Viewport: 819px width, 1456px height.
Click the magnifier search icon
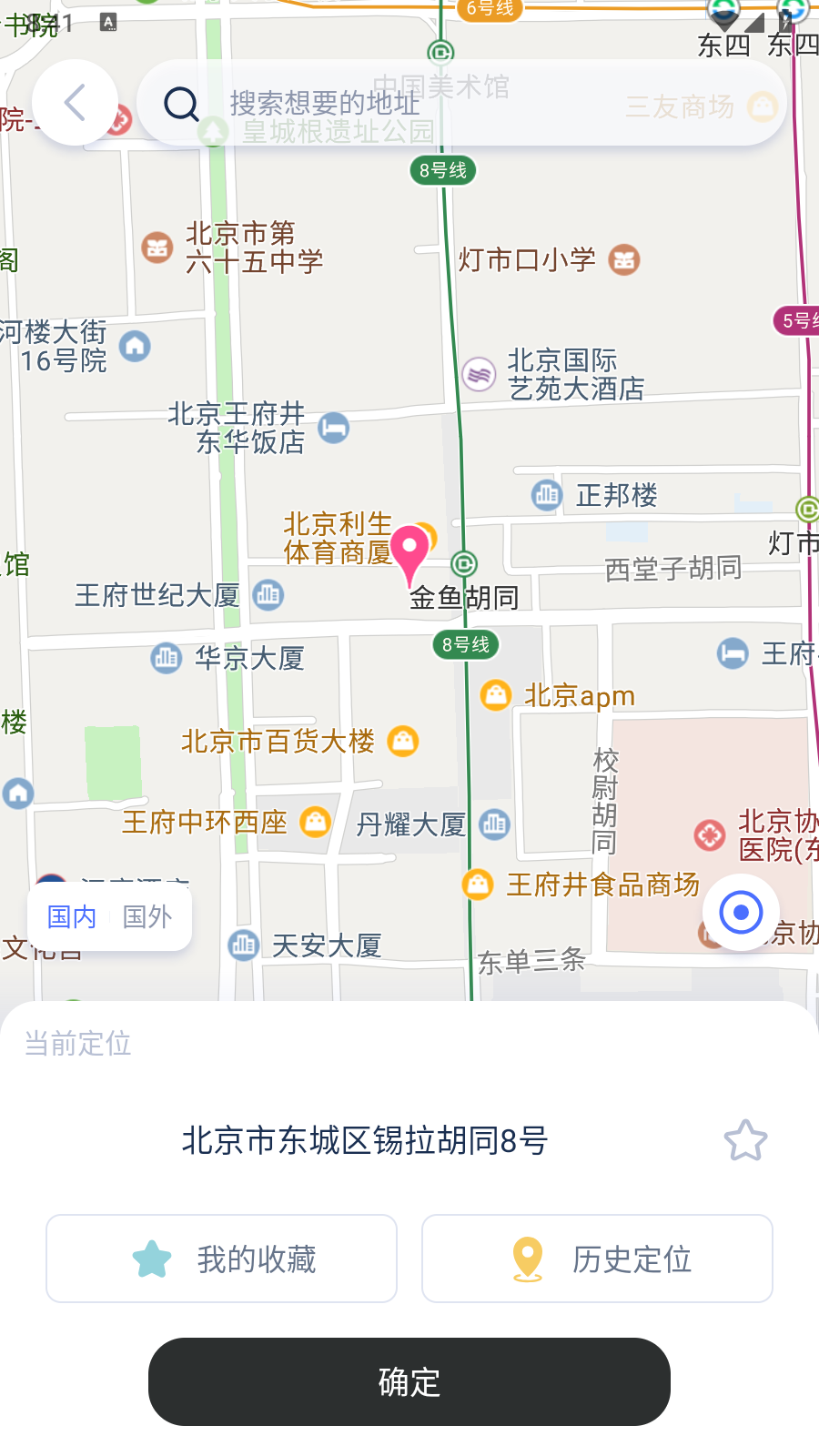click(x=181, y=103)
